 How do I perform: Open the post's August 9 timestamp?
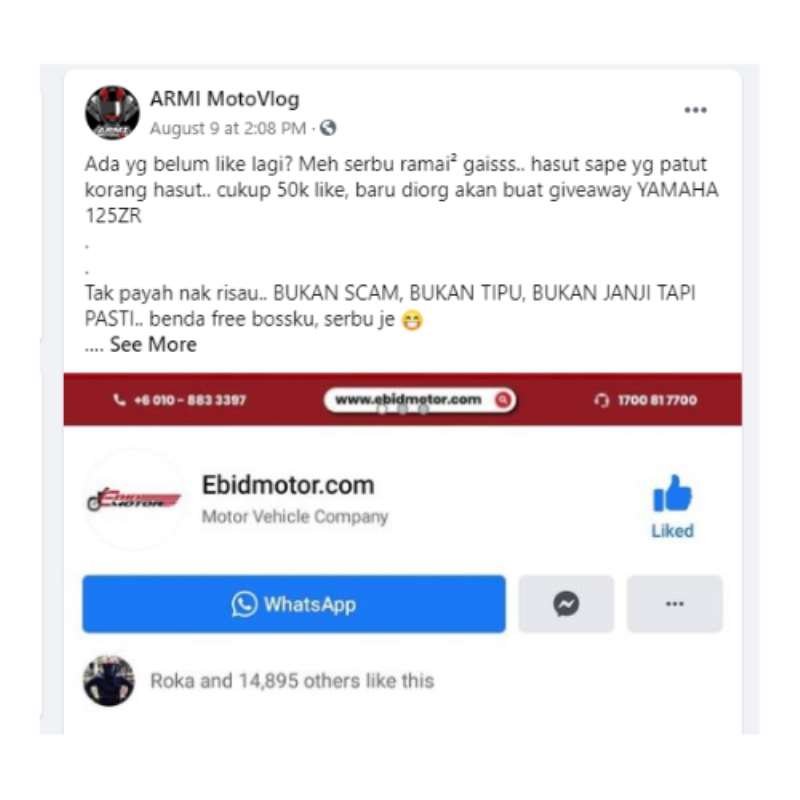[x=228, y=128]
